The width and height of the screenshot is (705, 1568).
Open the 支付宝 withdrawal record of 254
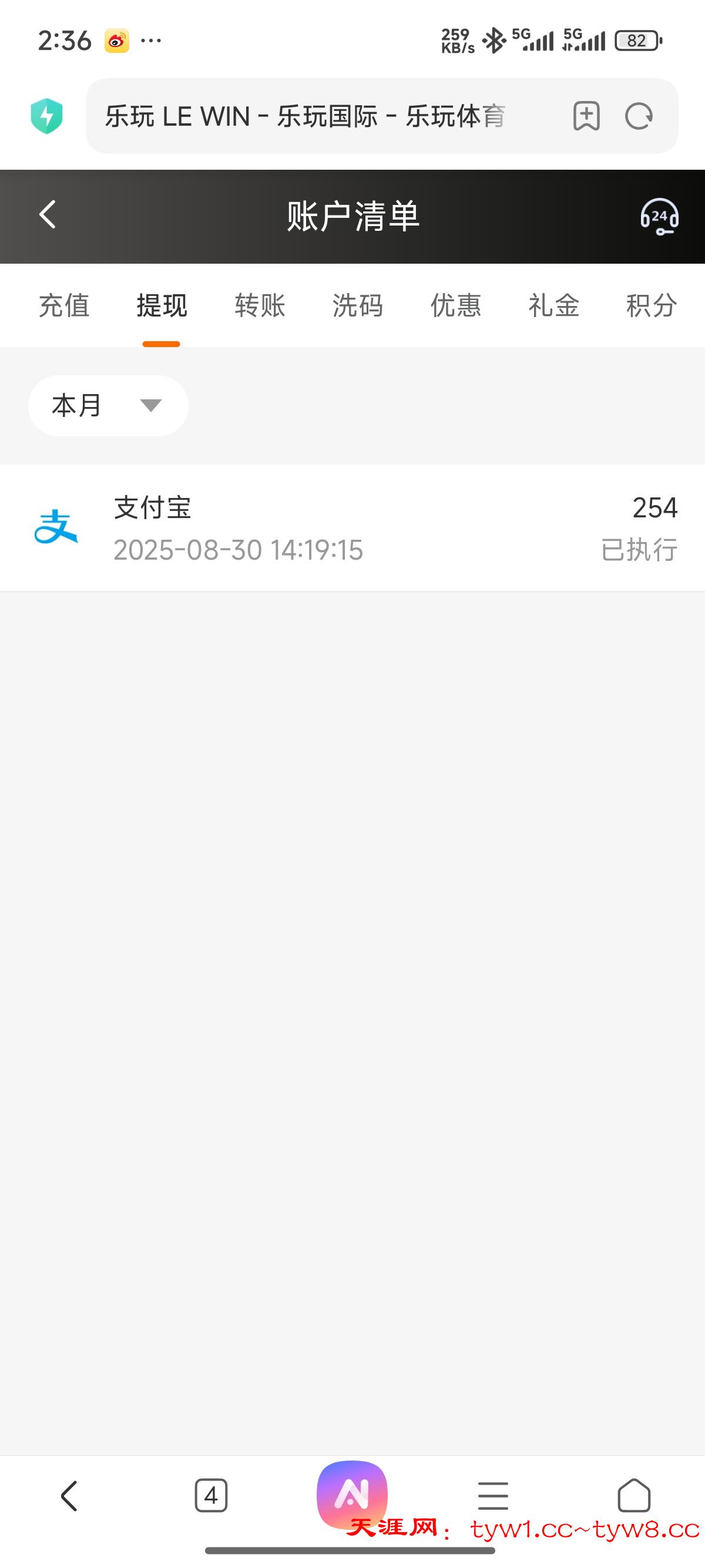[352, 528]
